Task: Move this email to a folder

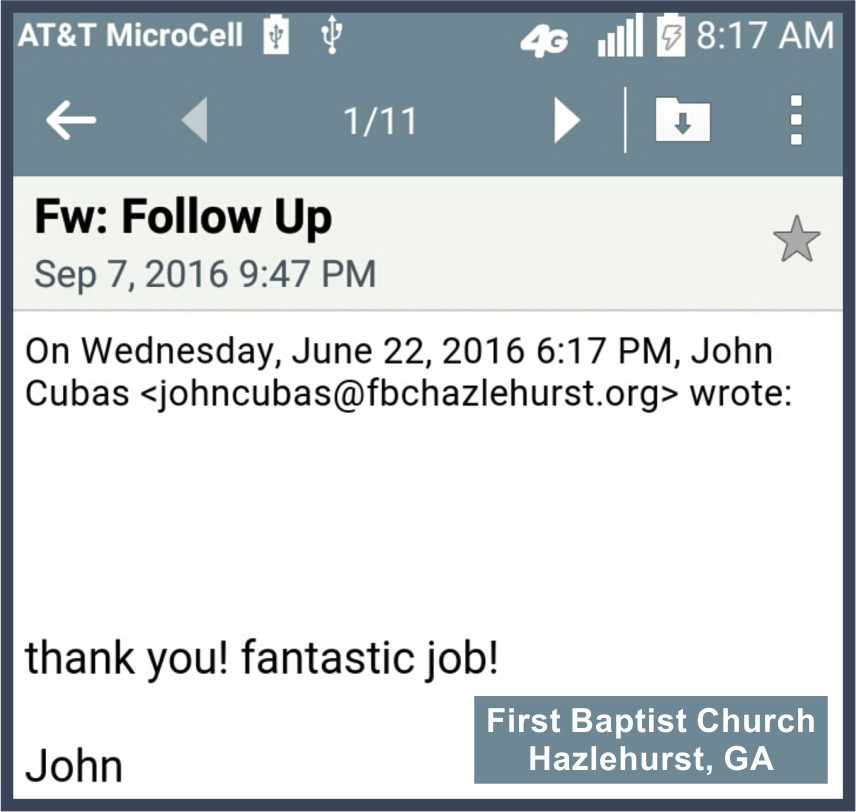Action: click(x=682, y=121)
